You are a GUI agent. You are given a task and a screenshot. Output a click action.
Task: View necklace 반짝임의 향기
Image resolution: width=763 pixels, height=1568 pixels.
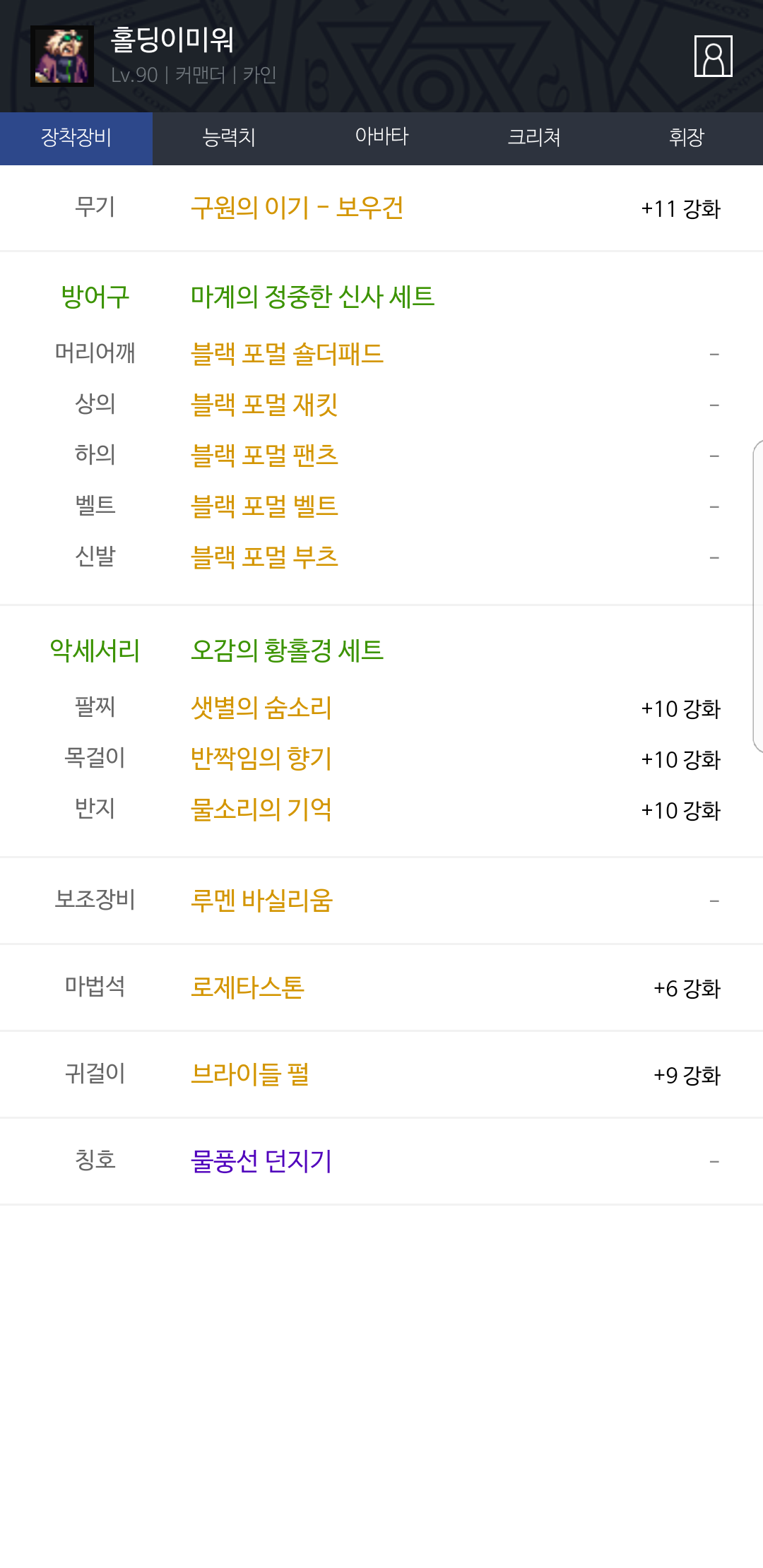click(261, 759)
